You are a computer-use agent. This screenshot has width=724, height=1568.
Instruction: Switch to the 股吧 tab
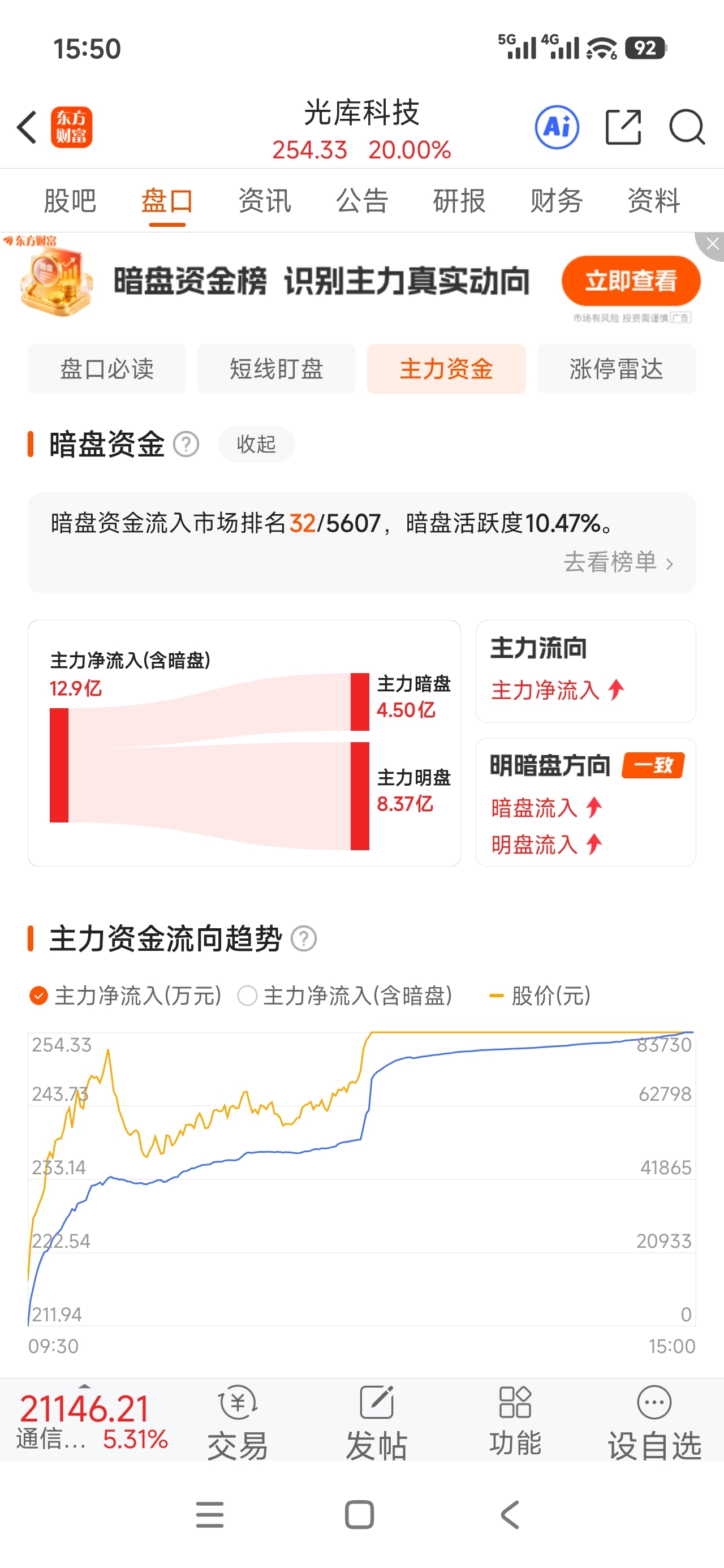pos(70,200)
